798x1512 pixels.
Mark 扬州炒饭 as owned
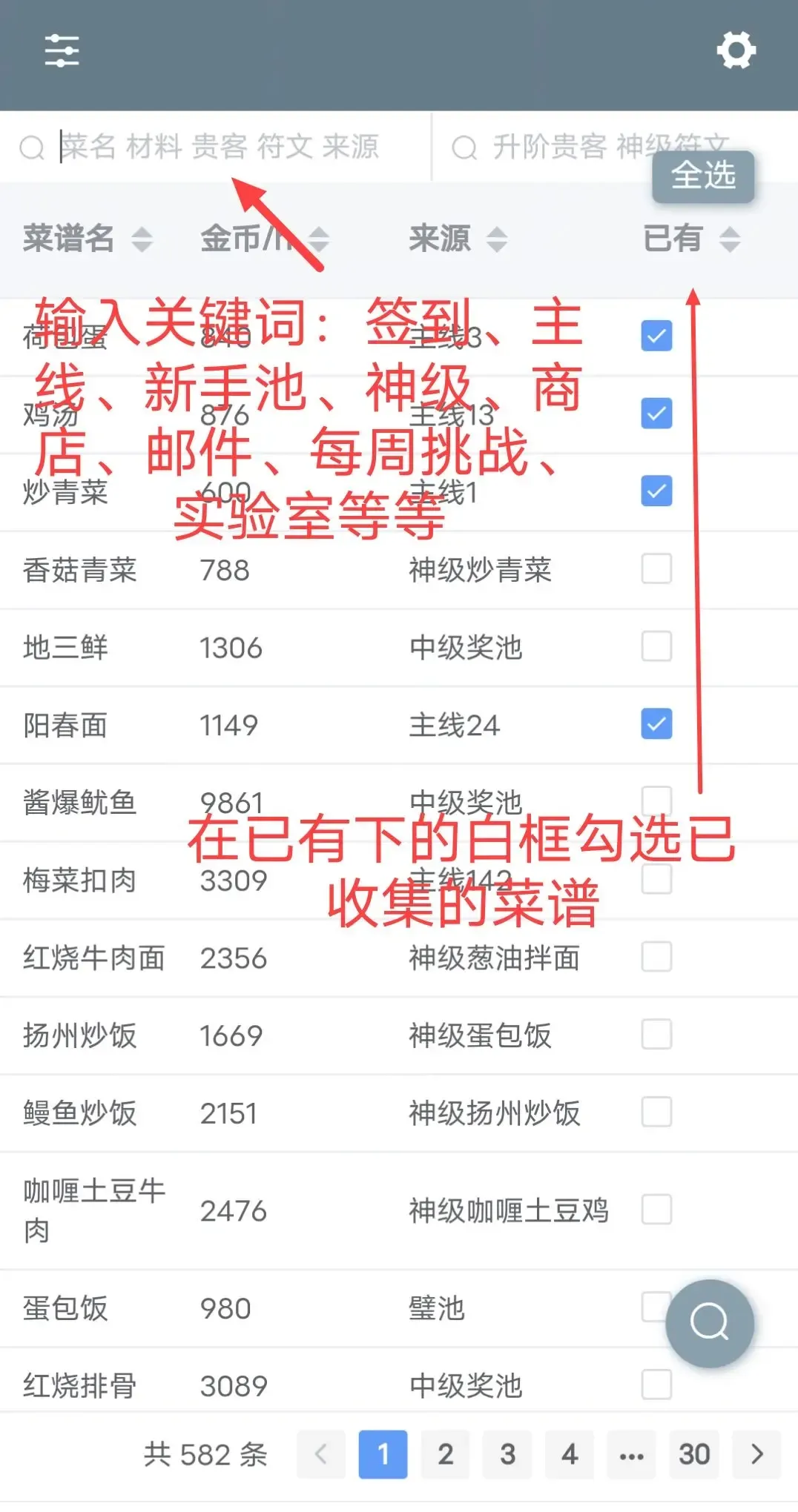656,1035
